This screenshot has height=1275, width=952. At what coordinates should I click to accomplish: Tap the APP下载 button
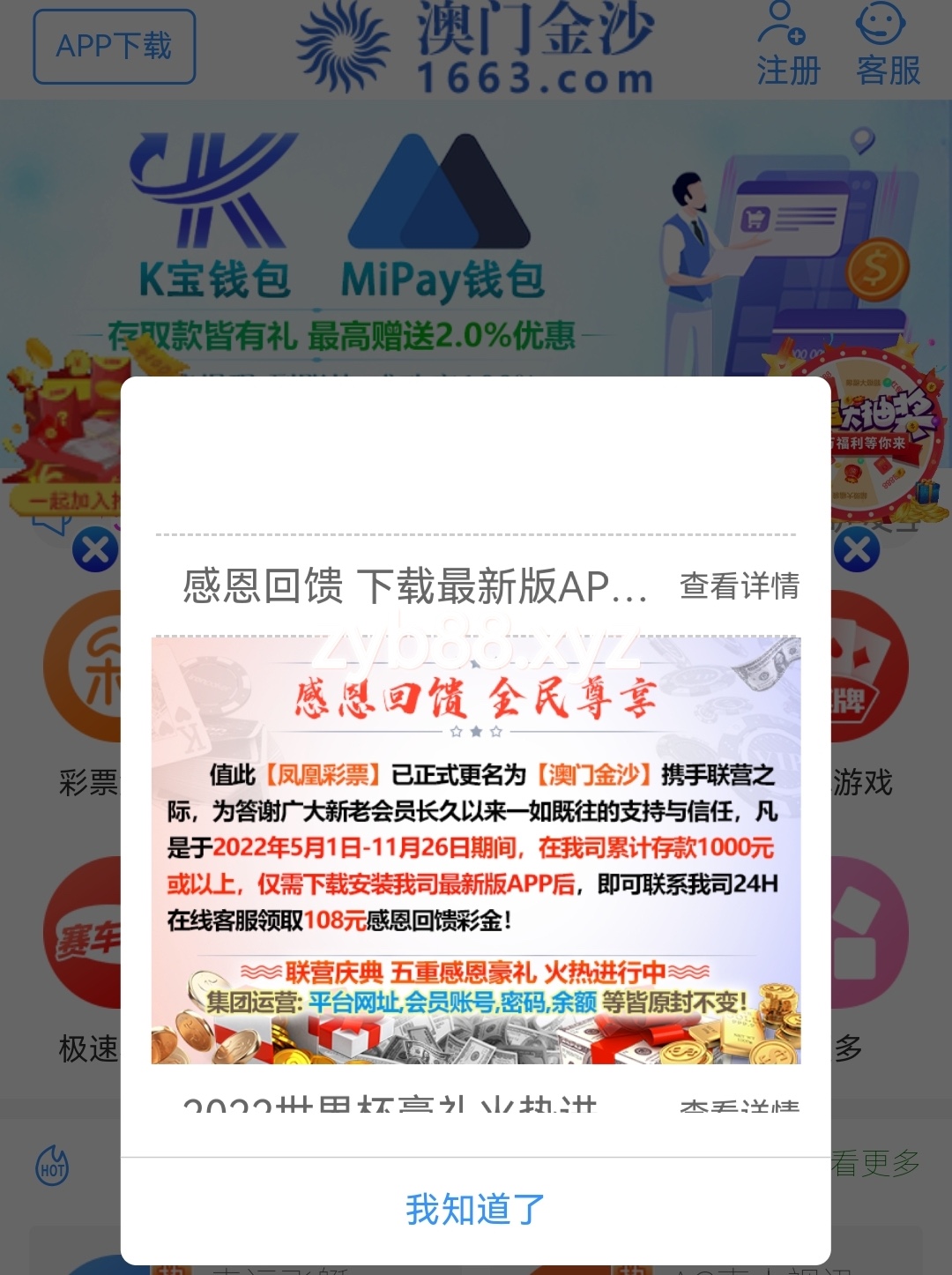[115, 47]
